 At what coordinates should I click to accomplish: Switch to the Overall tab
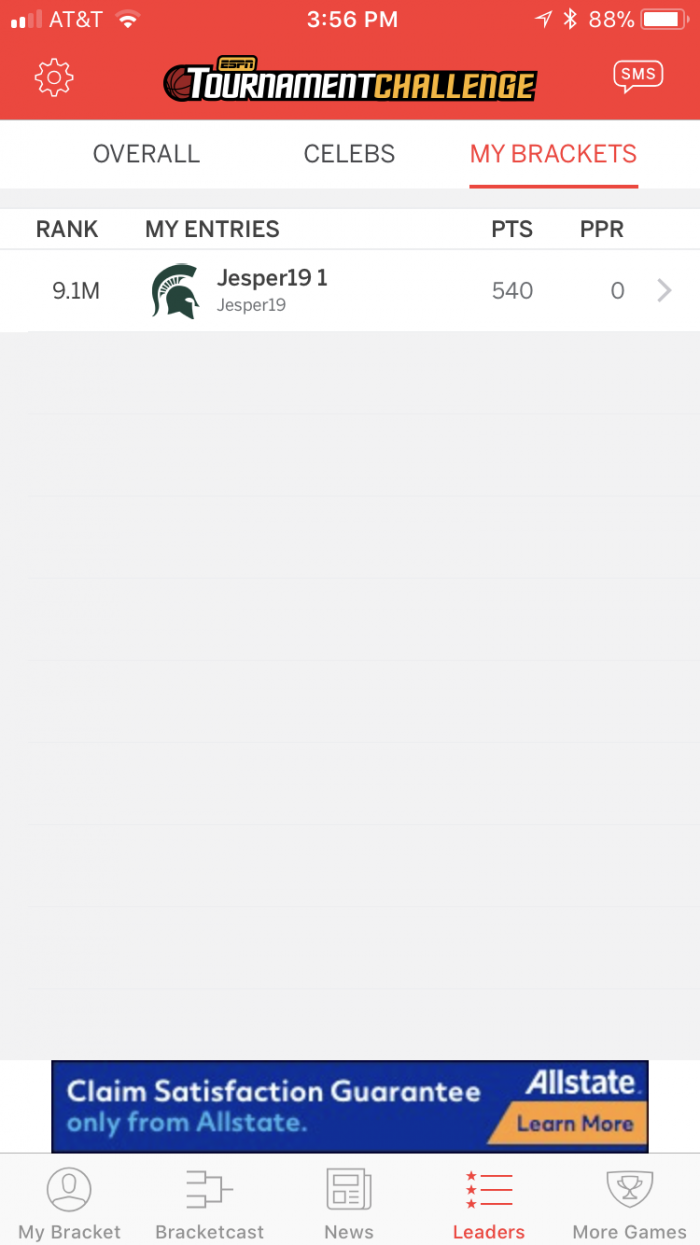pos(146,154)
